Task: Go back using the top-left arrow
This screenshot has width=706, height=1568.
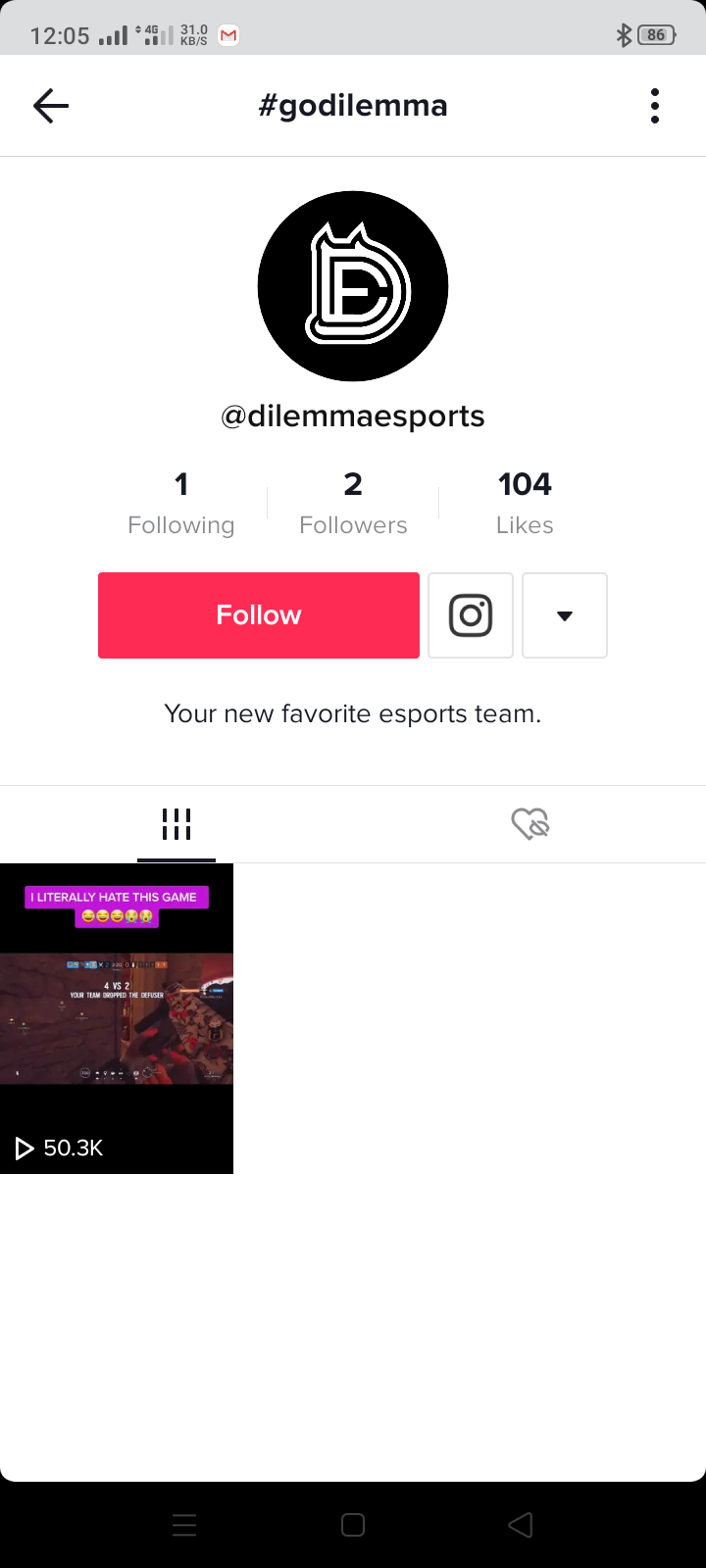Action: (51, 106)
